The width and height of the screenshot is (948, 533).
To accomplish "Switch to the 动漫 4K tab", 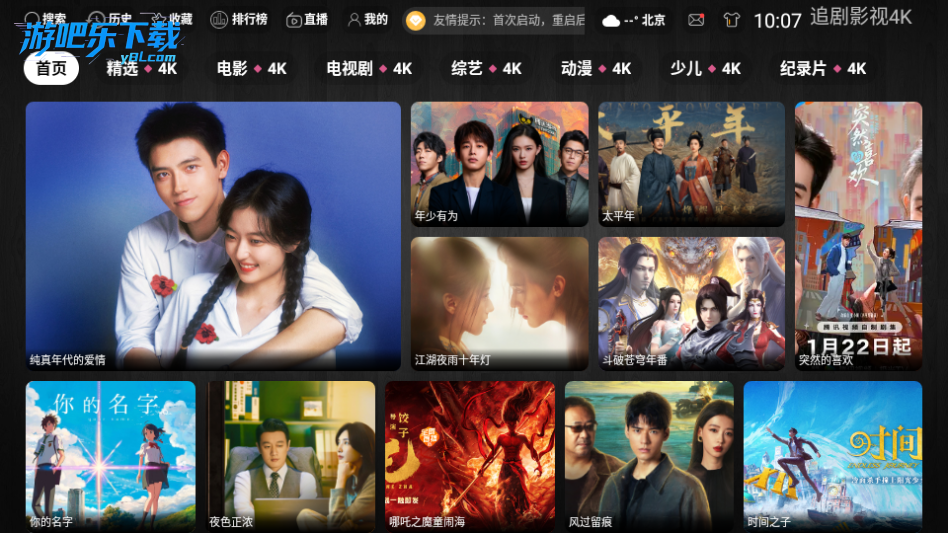I will 596,68.
